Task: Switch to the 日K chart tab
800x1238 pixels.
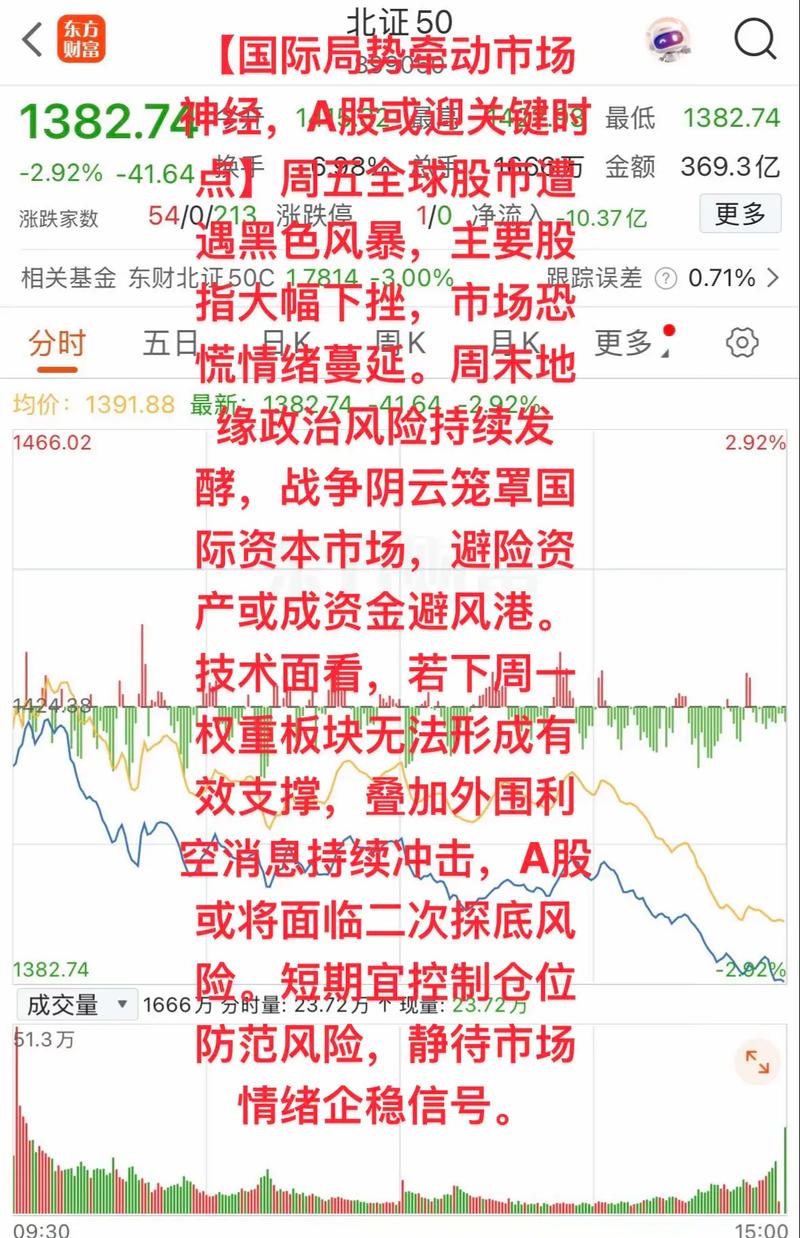Action: [288, 342]
